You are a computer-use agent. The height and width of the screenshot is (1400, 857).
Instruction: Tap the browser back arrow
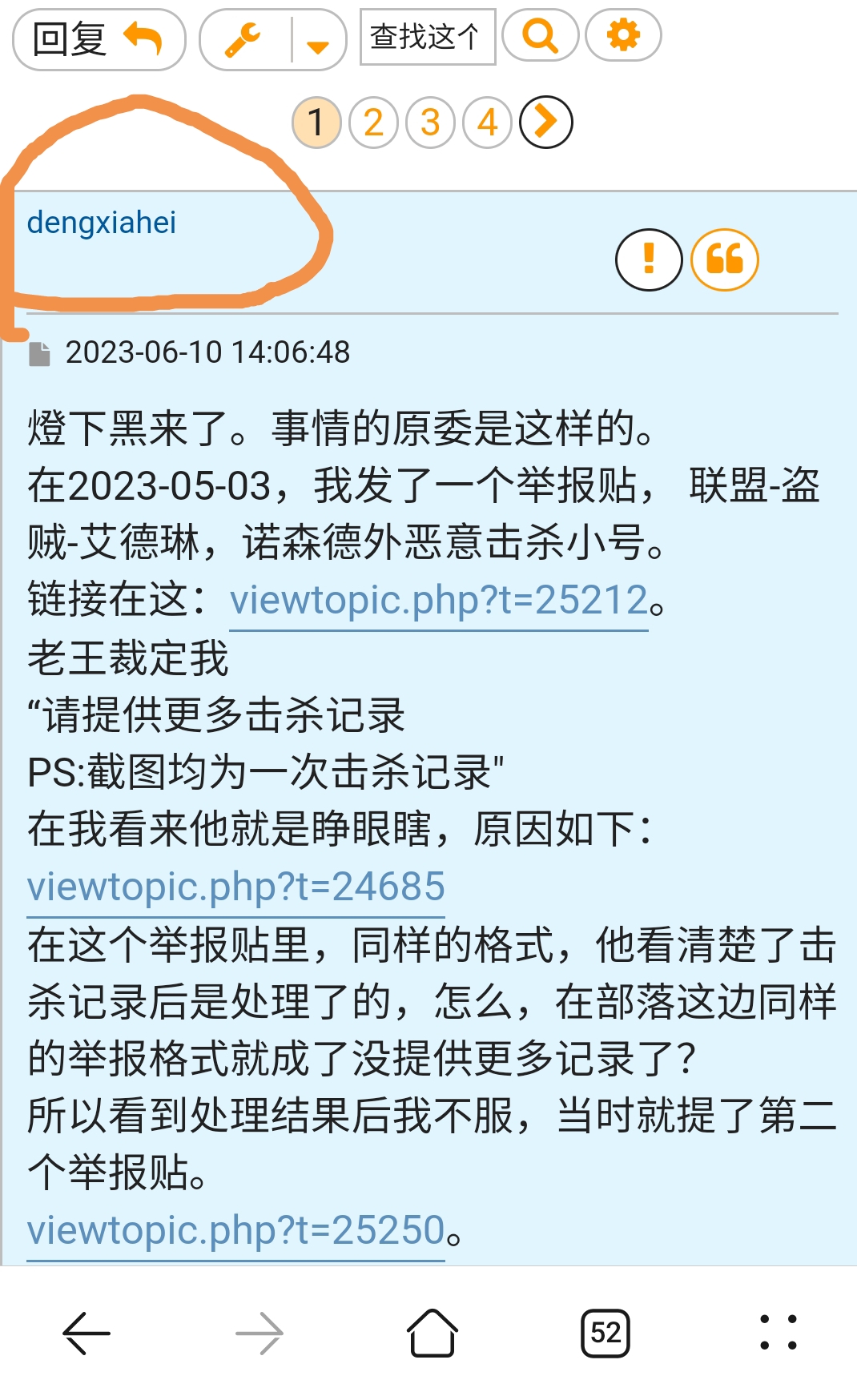coord(88,1333)
